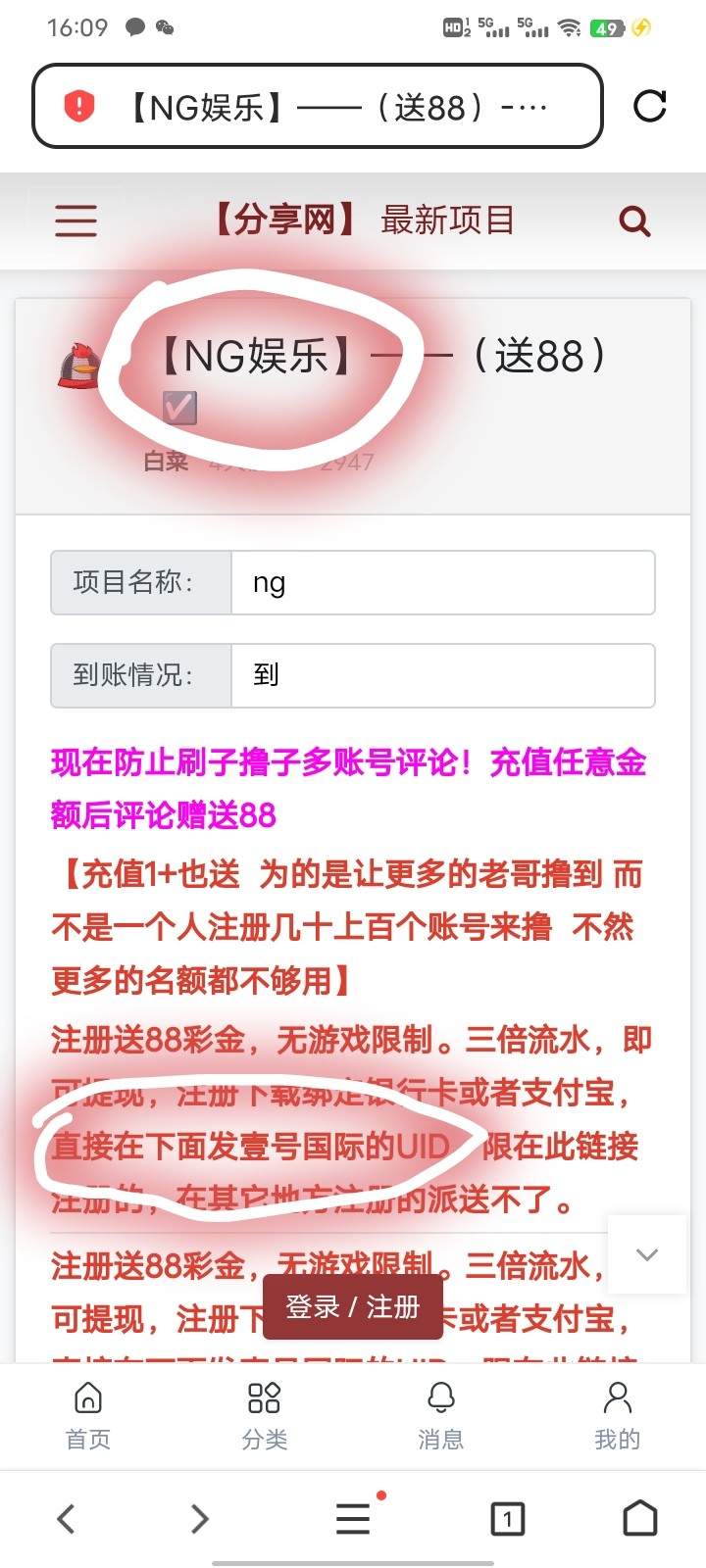
Task: Go forward with the browser forward arrow
Action: [200, 1519]
